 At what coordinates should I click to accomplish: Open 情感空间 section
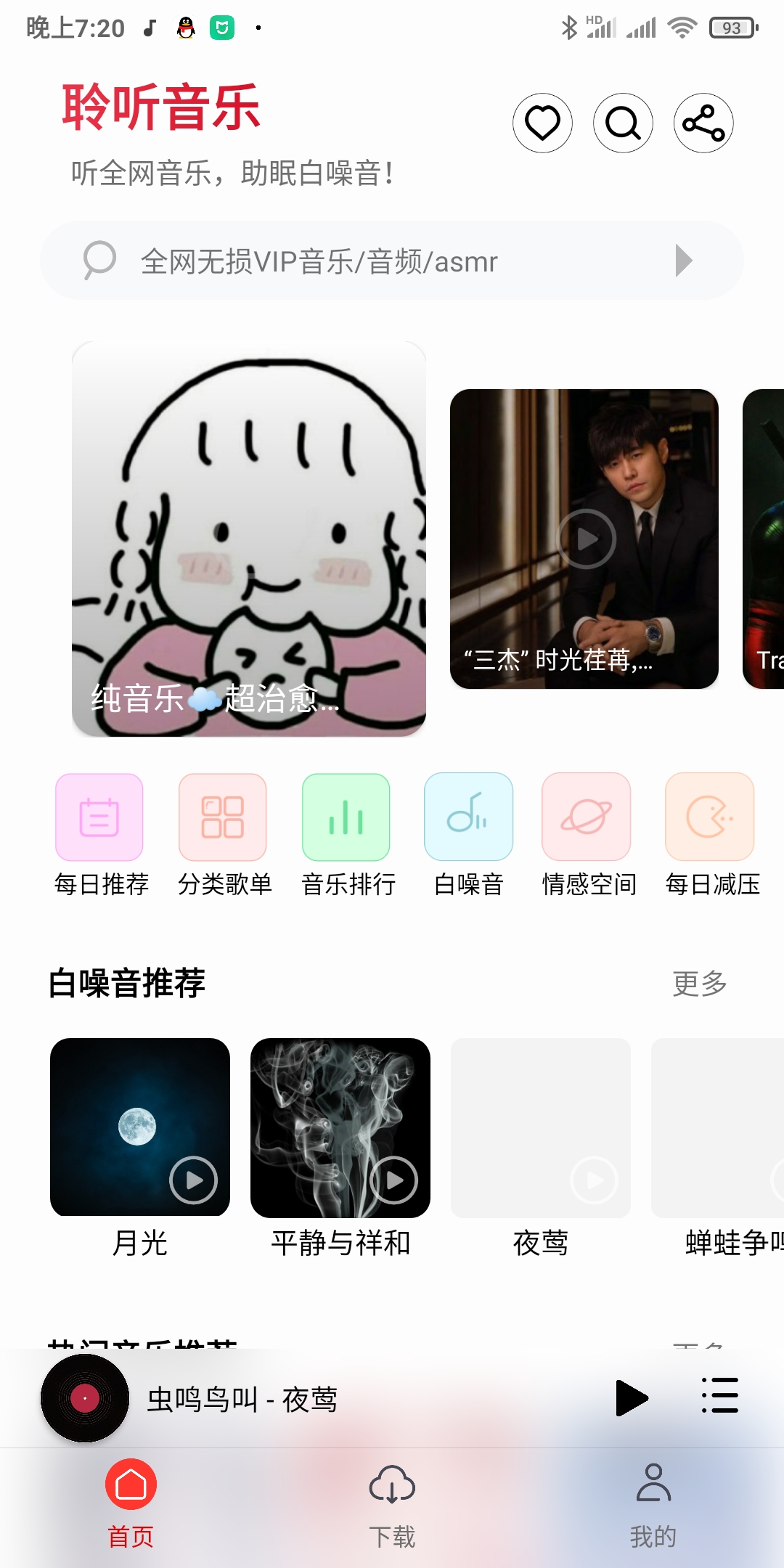click(x=587, y=817)
